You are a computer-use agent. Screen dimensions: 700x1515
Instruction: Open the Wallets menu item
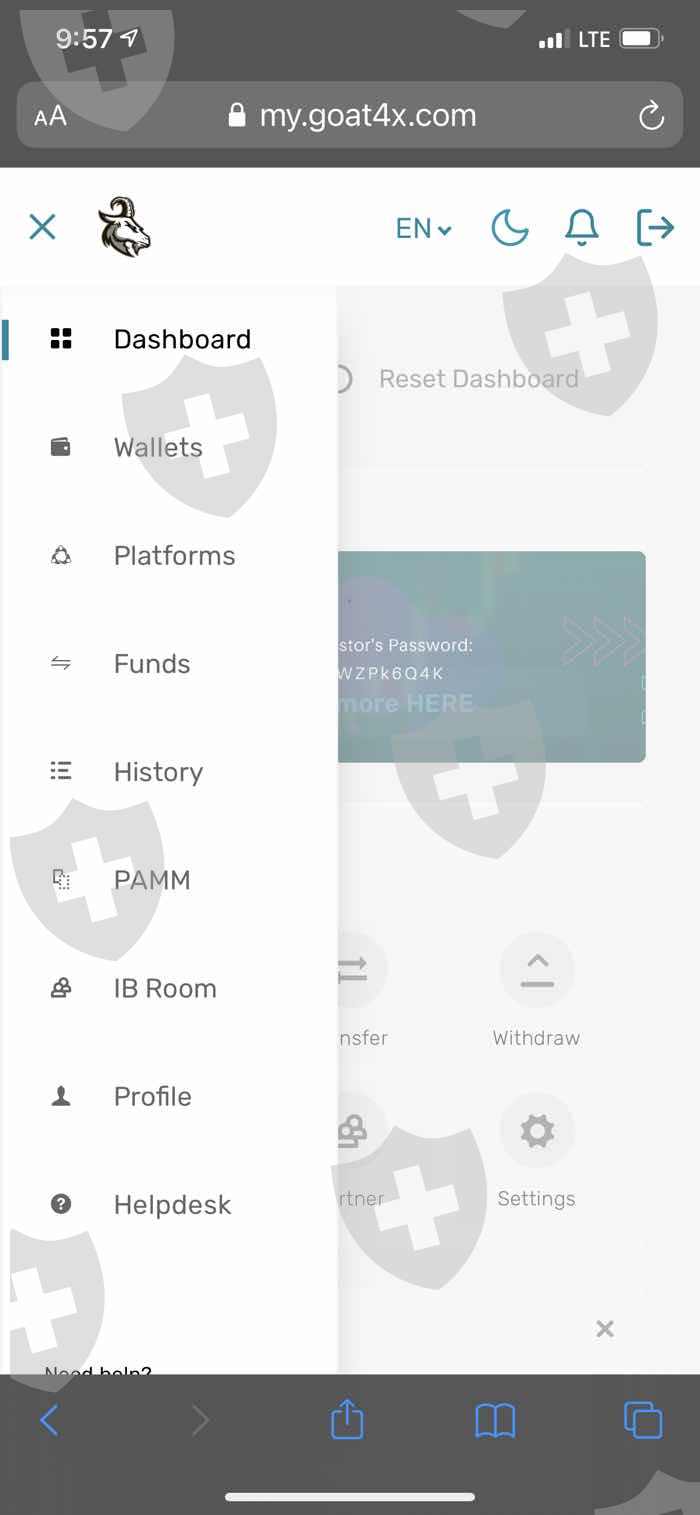(169, 447)
